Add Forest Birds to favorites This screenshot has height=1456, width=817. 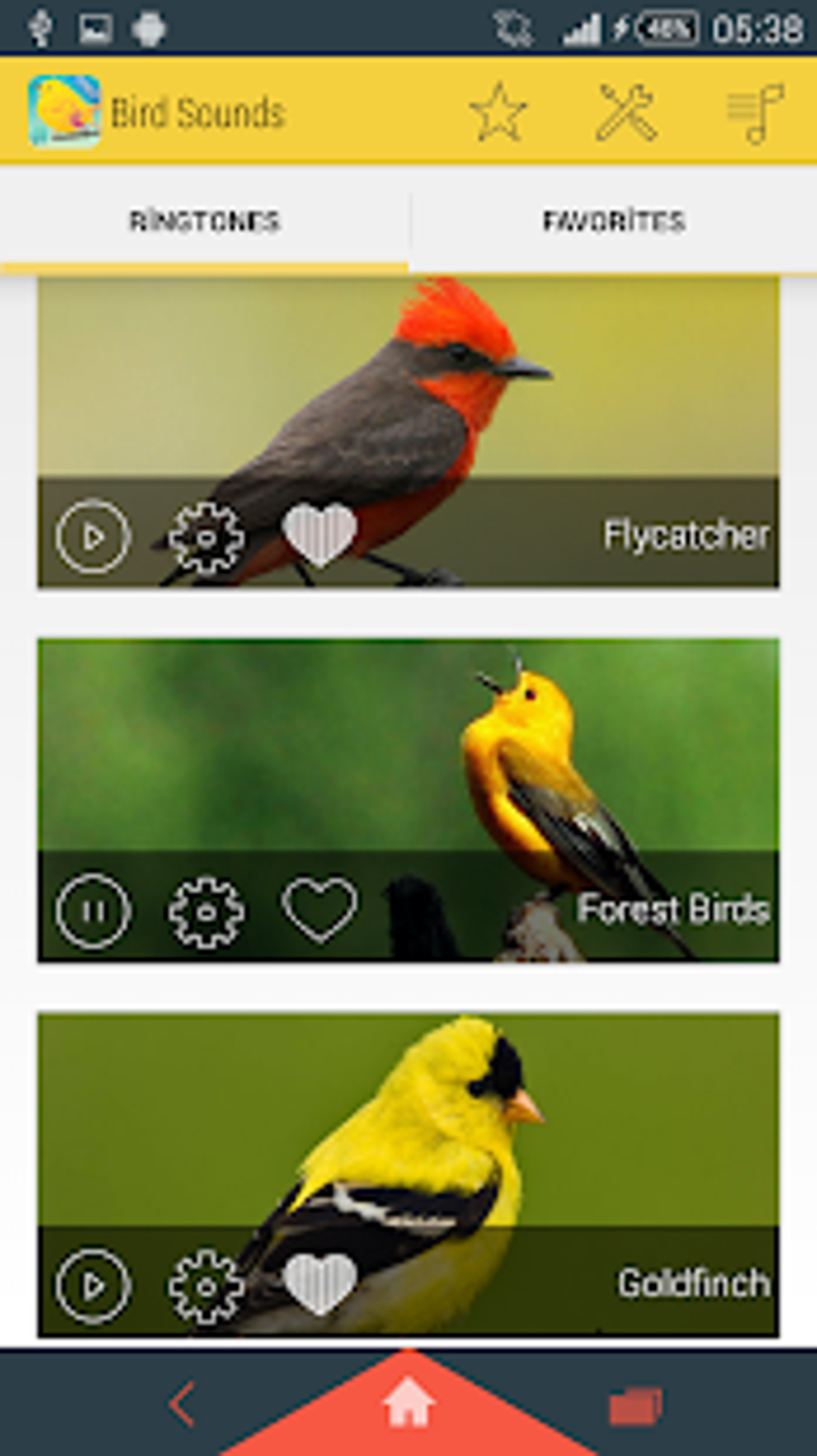320,909
